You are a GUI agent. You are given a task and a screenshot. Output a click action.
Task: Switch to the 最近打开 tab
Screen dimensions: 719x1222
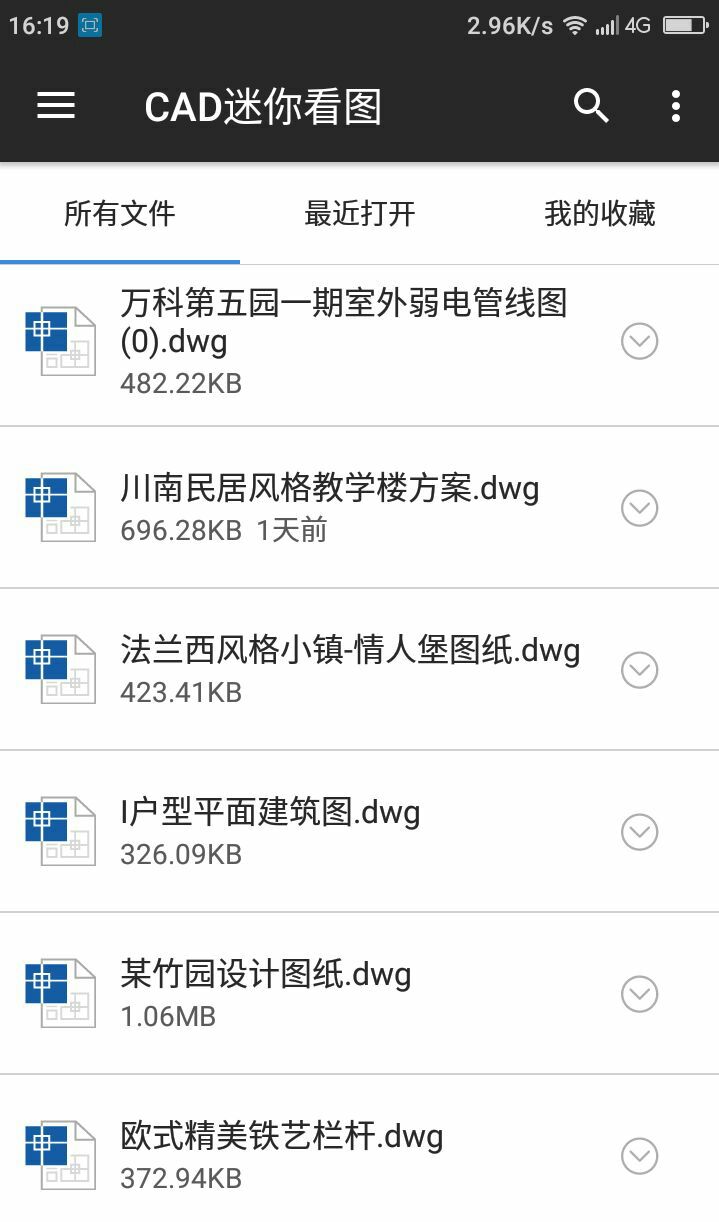pyautogui.click(x=360, y=214)
